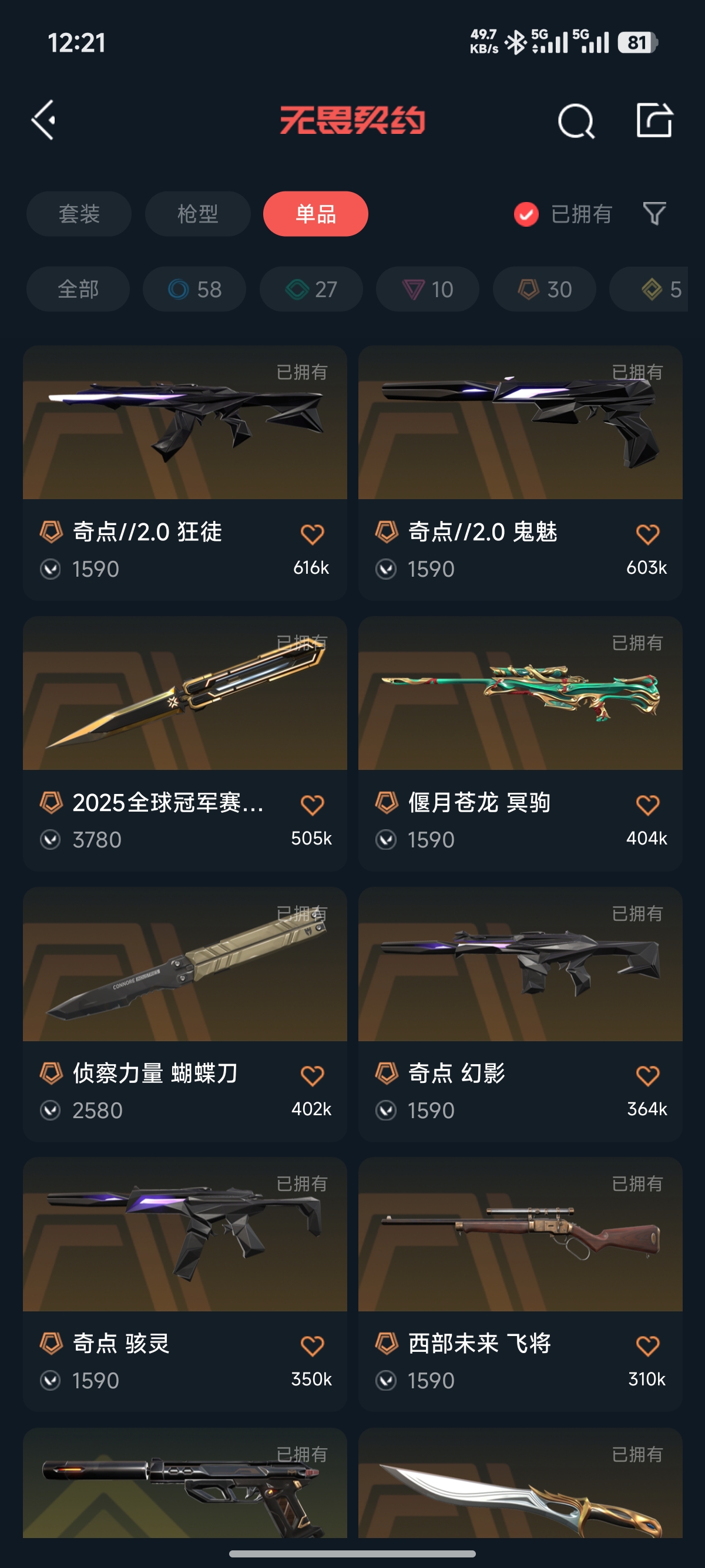Filter by the chip showing 30

[544, 289]
